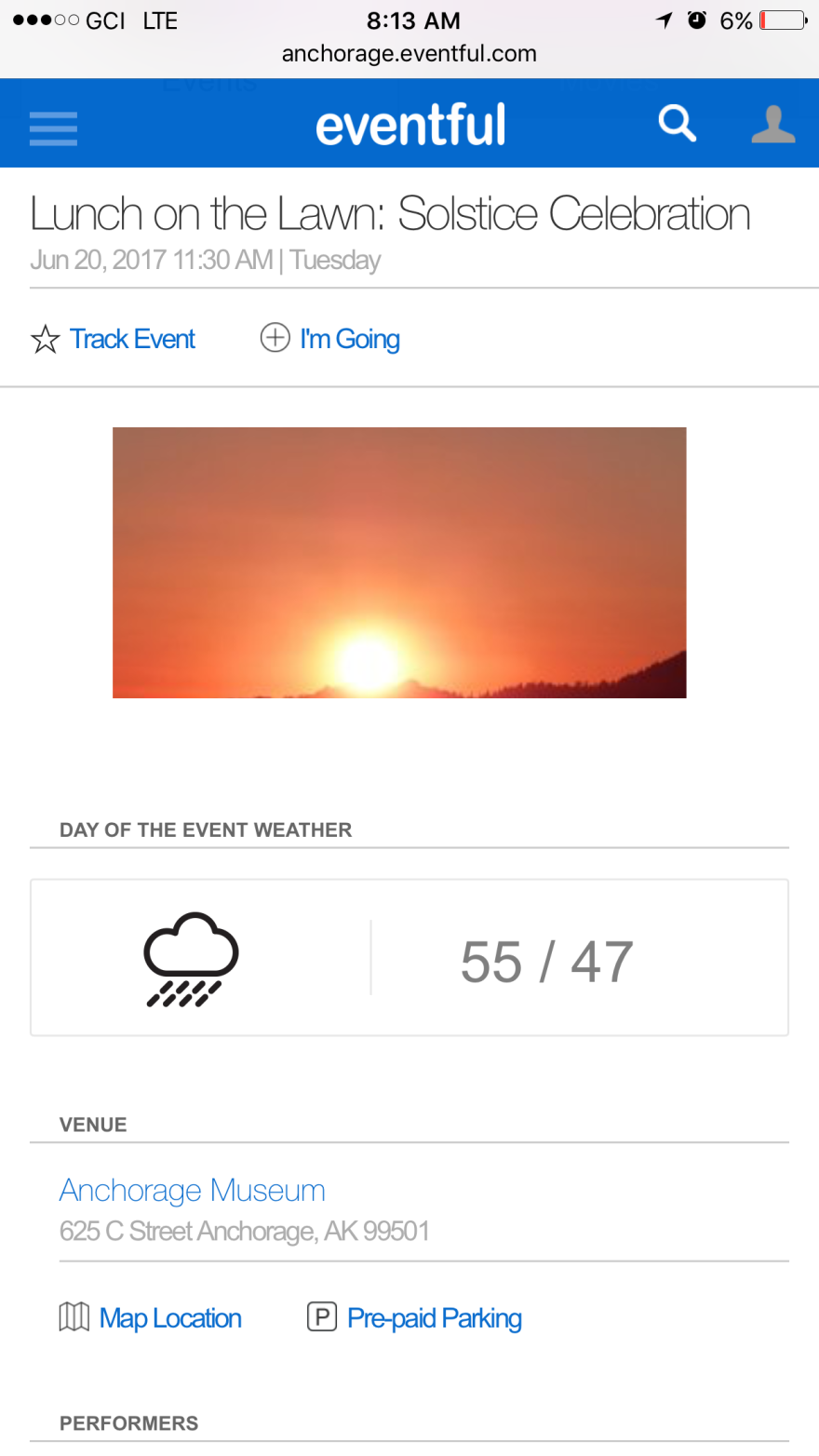Image resolution: width=819 pixels, height=1456 pixels.
Task: View Map Location of the venue
Action: point(150,1318)
